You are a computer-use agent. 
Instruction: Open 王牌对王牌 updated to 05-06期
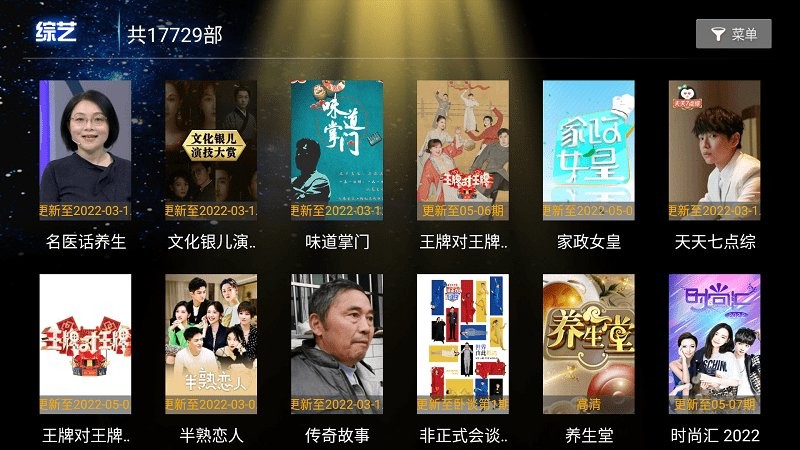tap(463, 150)
